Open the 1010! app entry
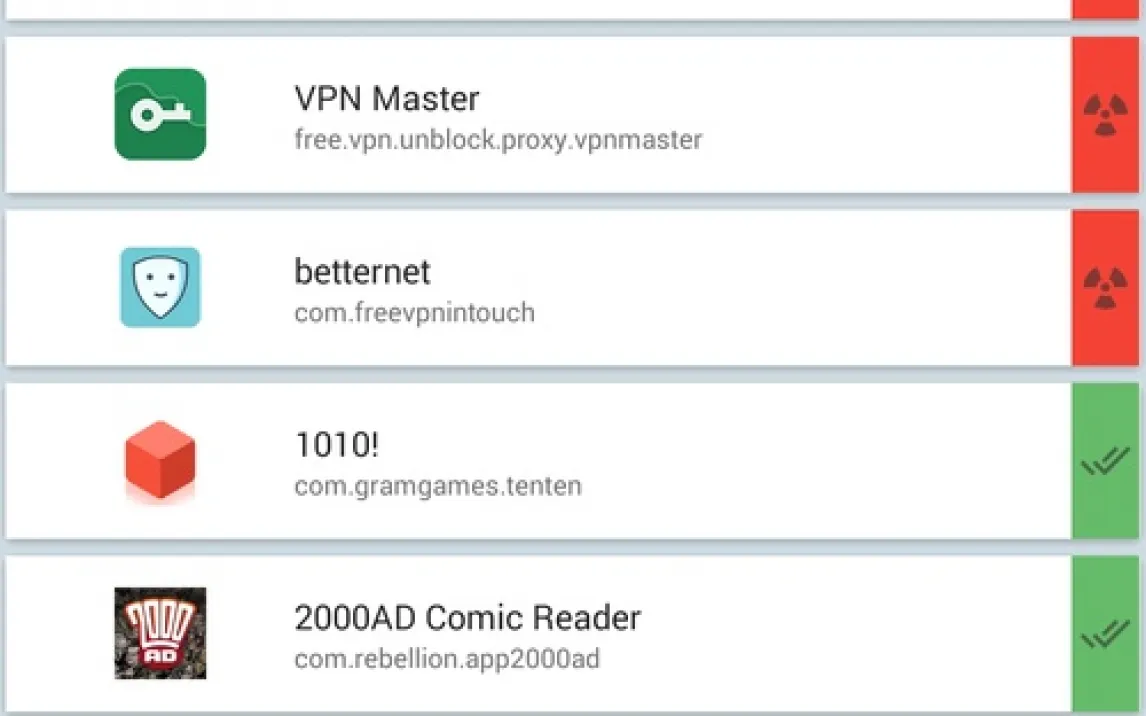 [537, 461]
